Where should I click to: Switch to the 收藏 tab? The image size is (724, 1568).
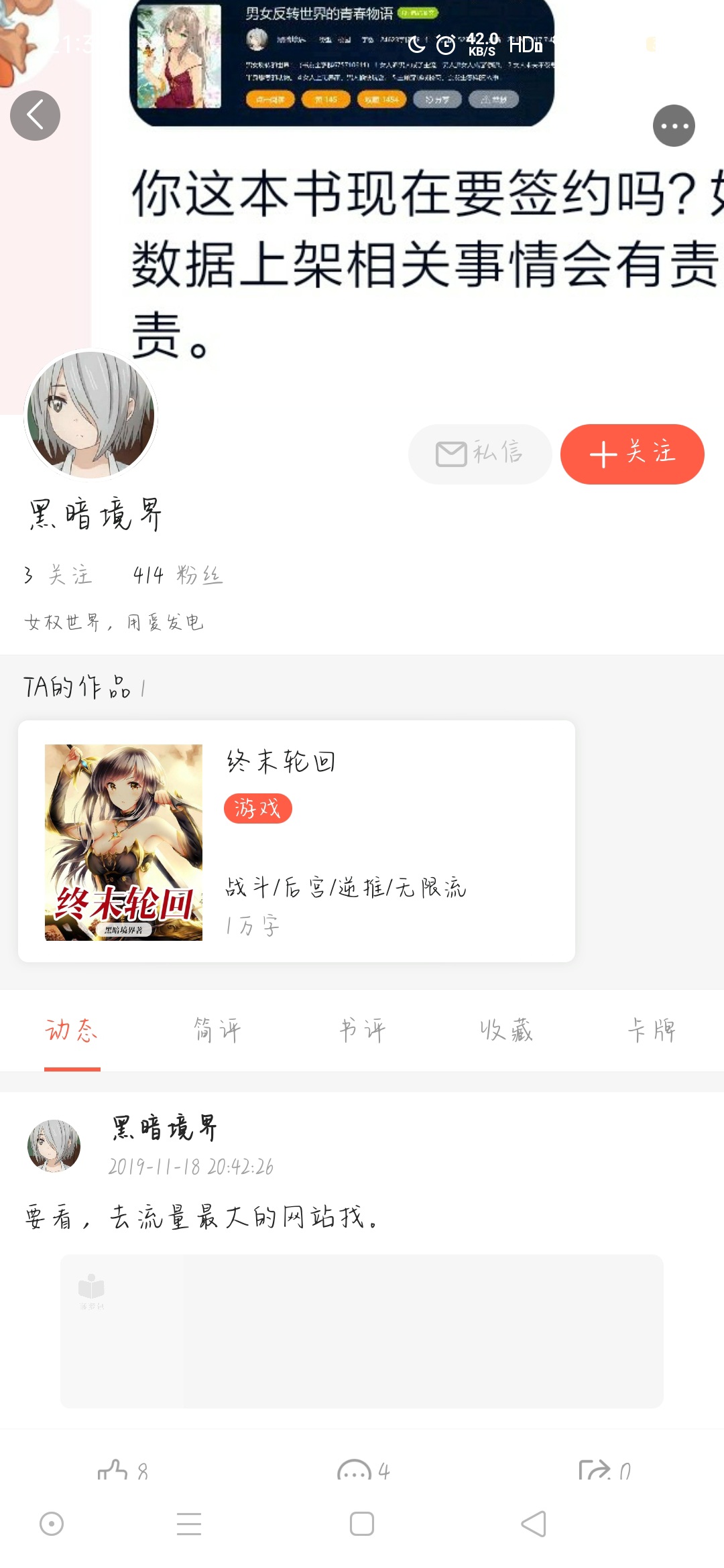pyautogui.click(x=507, y=1030)
